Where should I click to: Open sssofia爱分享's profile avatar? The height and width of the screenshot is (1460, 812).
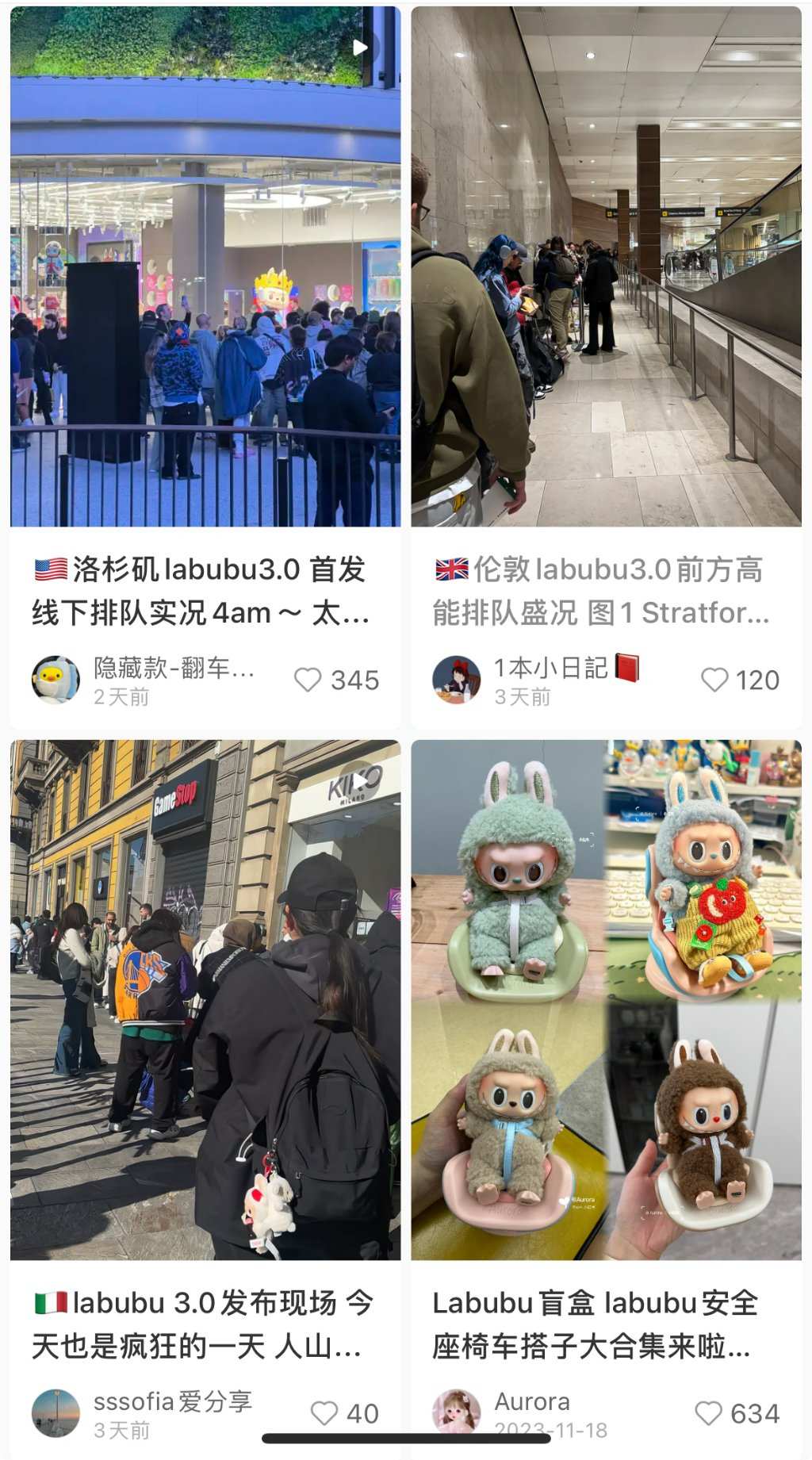point(56,1413)
